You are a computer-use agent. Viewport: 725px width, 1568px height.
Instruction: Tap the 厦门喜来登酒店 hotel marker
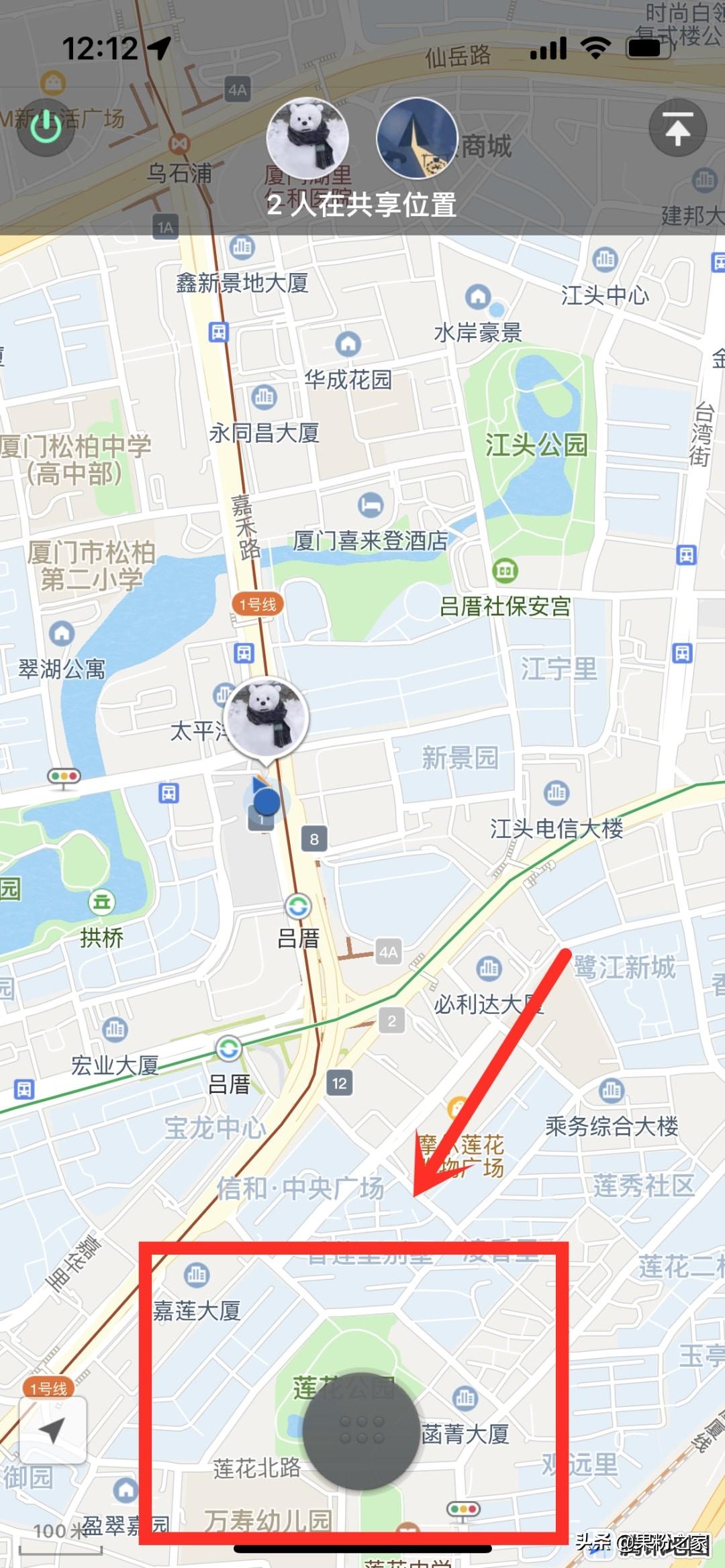coord(371,507)
